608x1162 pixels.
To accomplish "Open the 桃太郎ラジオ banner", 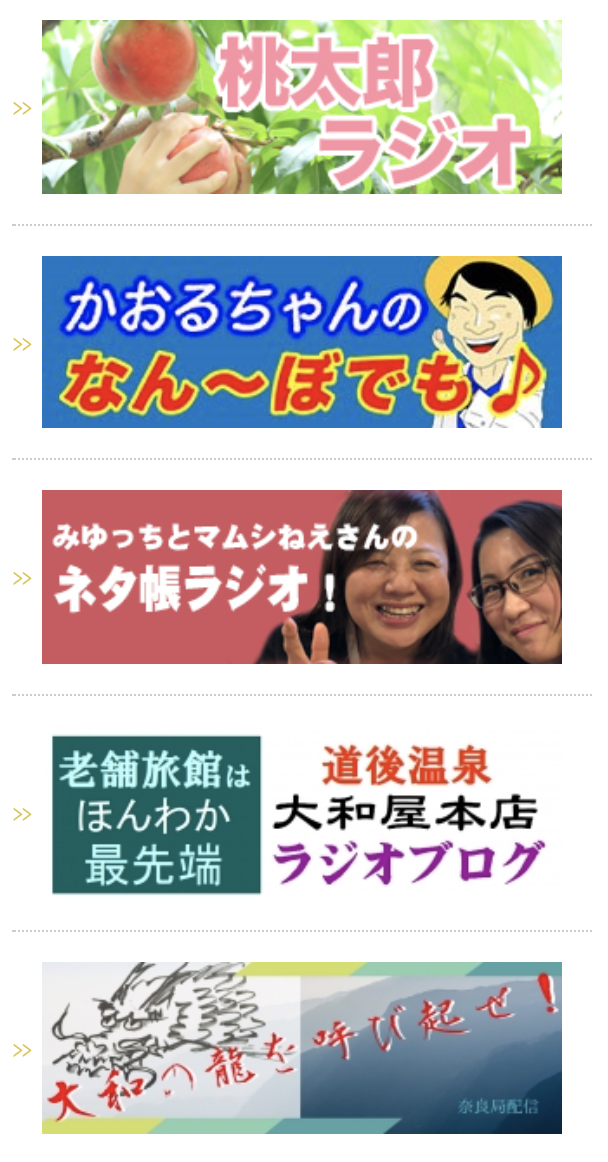I will tap(301, 107).
